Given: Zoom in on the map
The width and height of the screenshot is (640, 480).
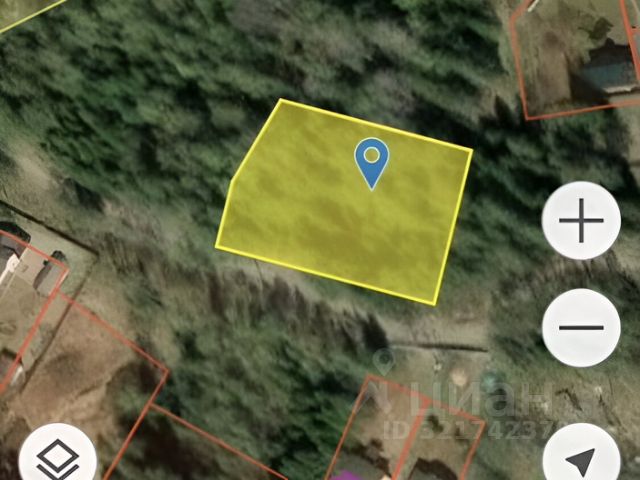Looking at the screenshot, I should click(x=581, y=221).
